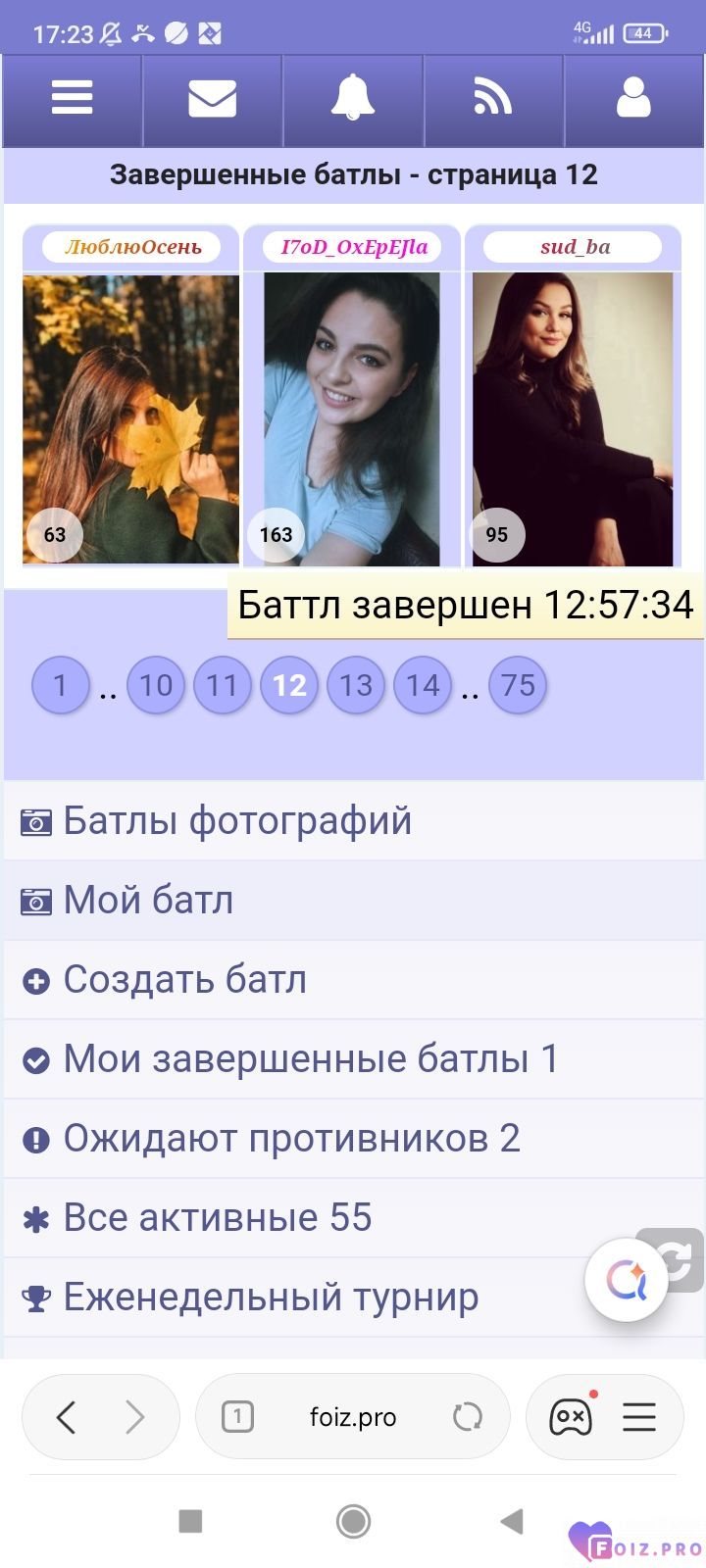Jump to last page 75
706x1568 pixels.
518,685
